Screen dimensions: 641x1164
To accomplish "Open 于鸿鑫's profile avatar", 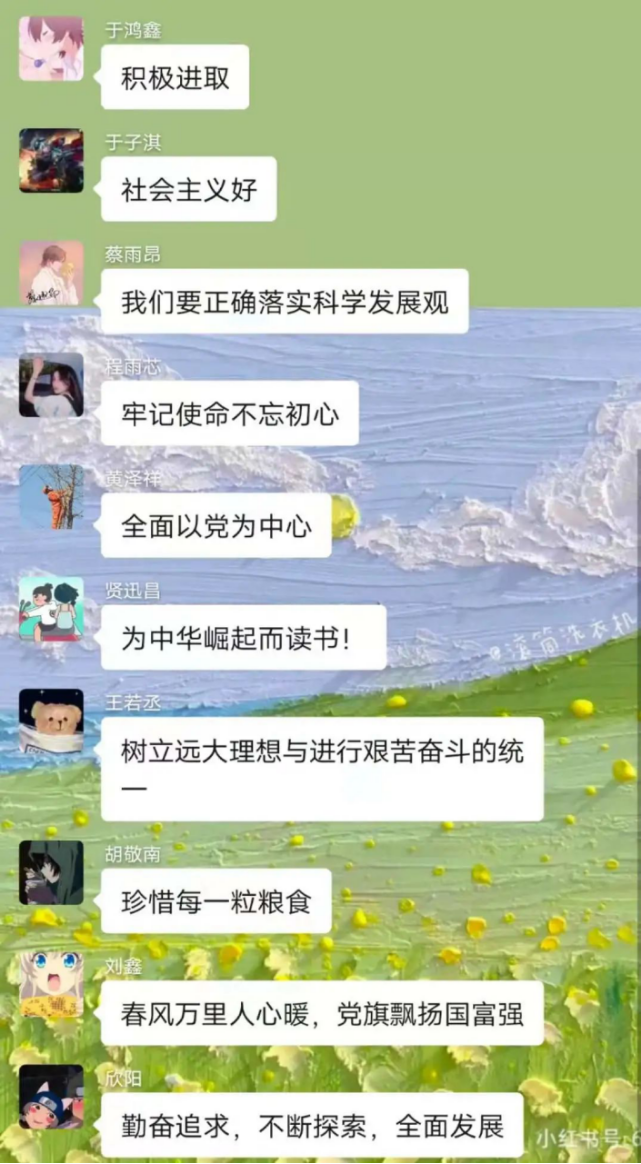I will pos(51,48).
